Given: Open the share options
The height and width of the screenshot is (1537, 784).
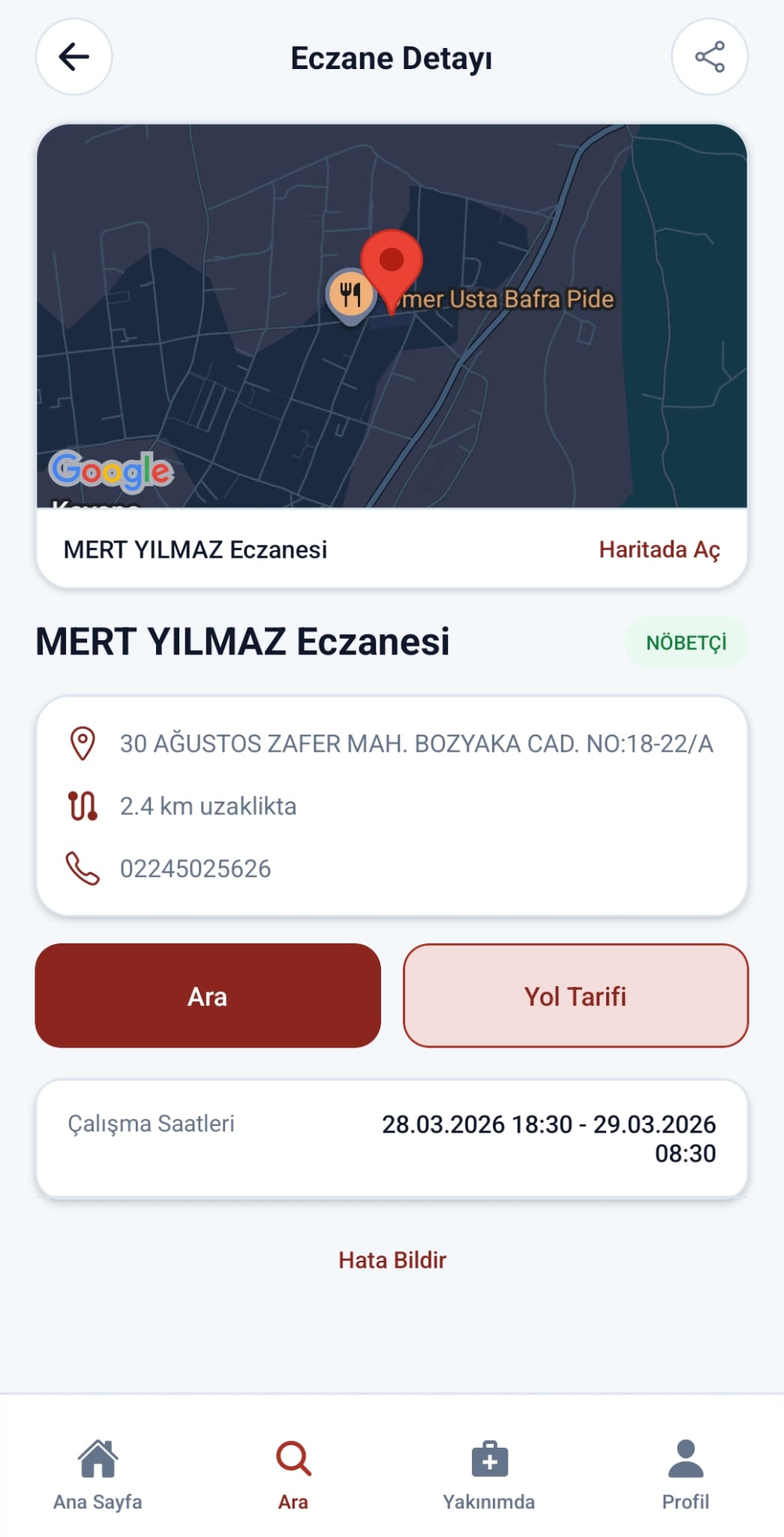Looking at the screenshot, I should tap(709, 57).
